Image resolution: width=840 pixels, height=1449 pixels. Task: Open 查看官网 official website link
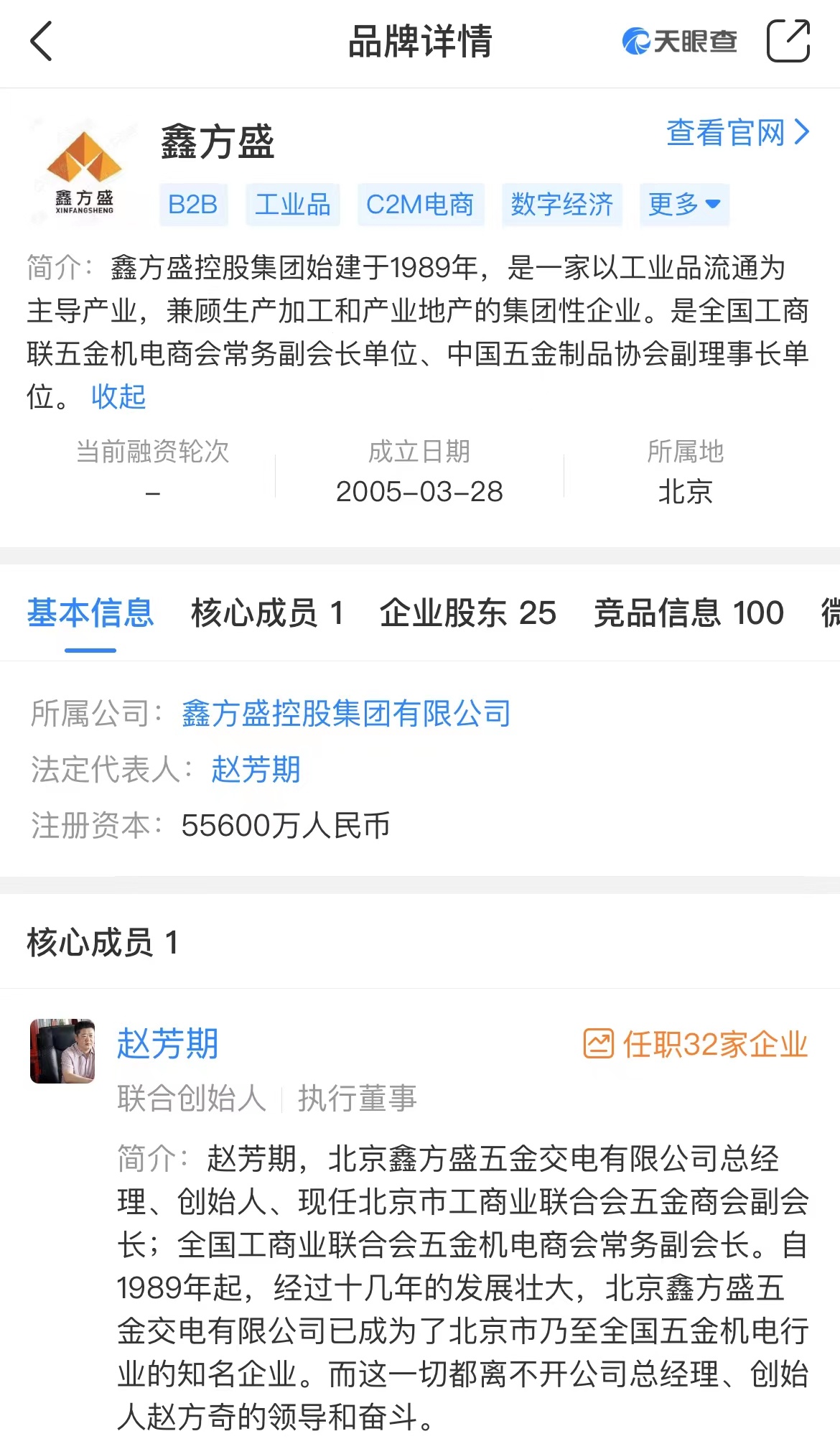point(737,133)
